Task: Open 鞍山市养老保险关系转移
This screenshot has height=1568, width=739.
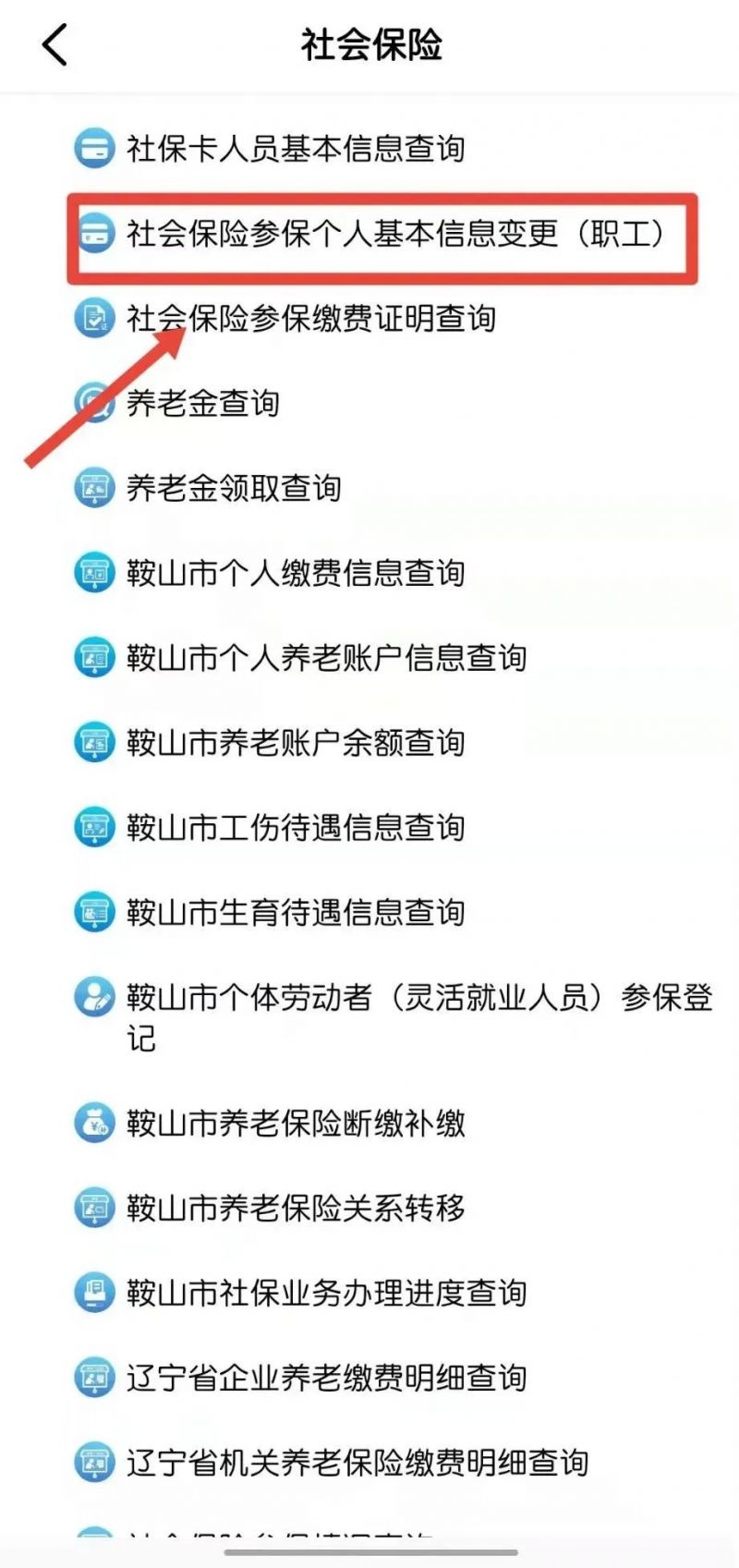Action: point(295,1209)
